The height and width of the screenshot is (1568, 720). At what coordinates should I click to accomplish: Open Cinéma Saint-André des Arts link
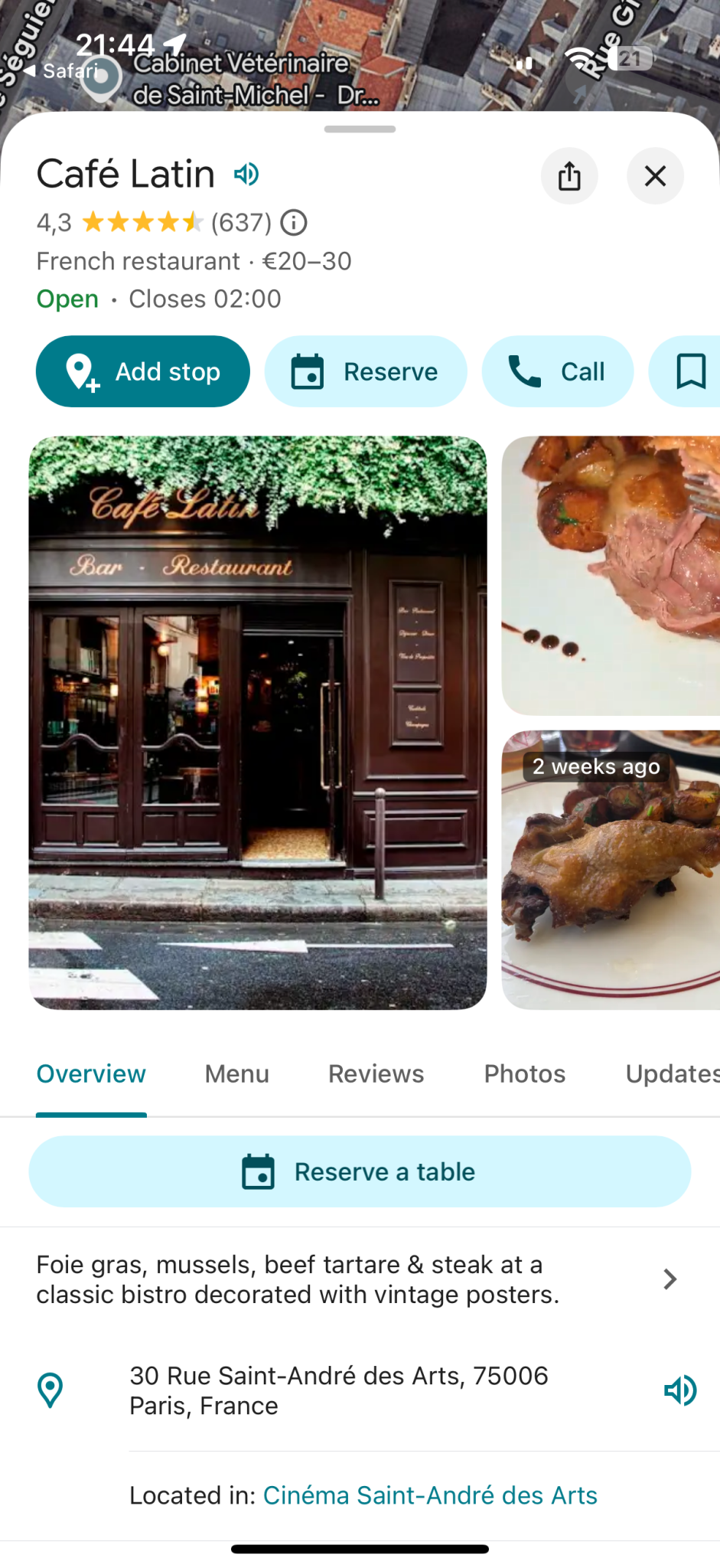[430, 1495]
